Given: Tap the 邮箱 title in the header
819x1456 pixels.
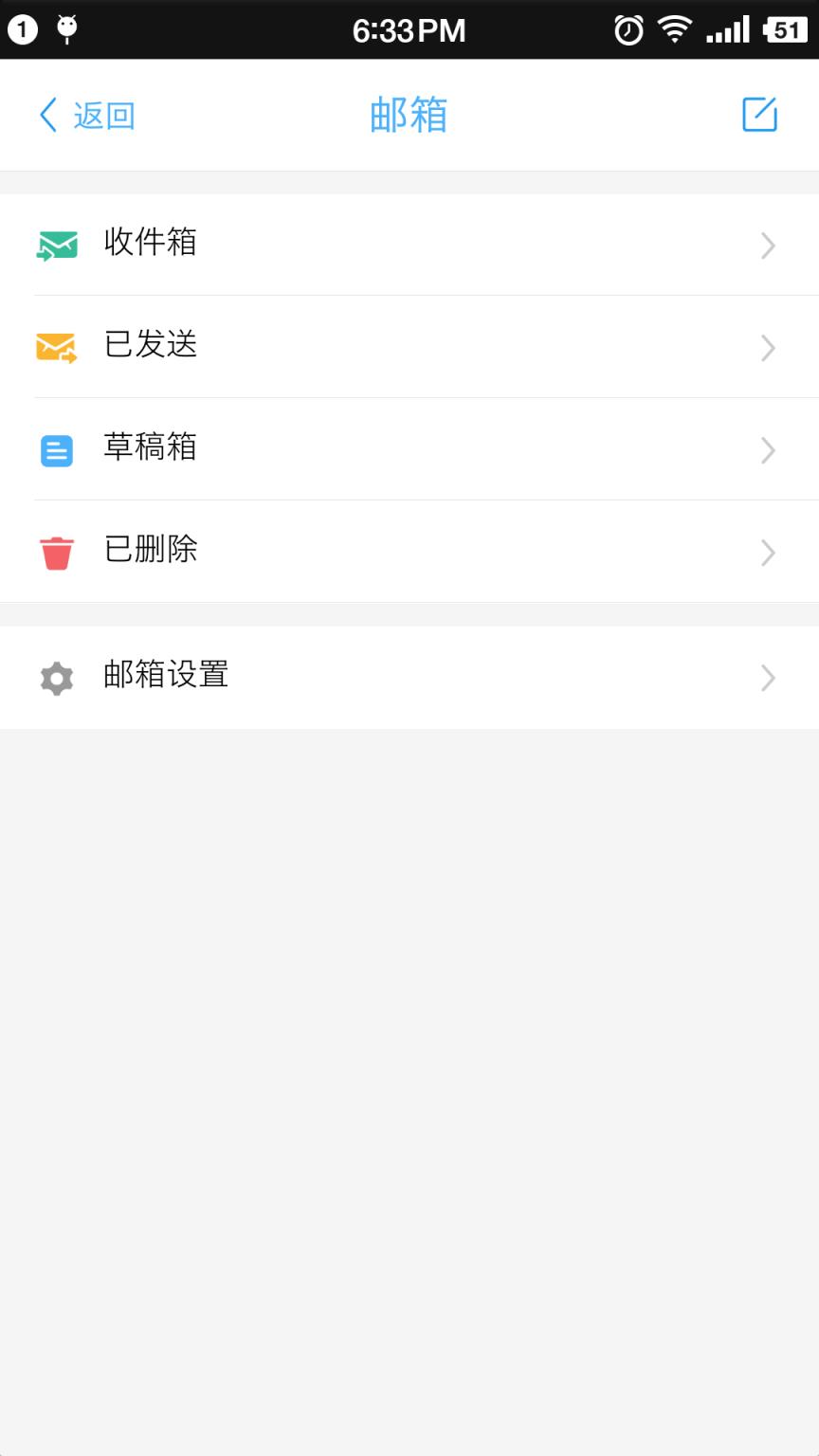Looking at the screenshot, I should pos(409,113).
